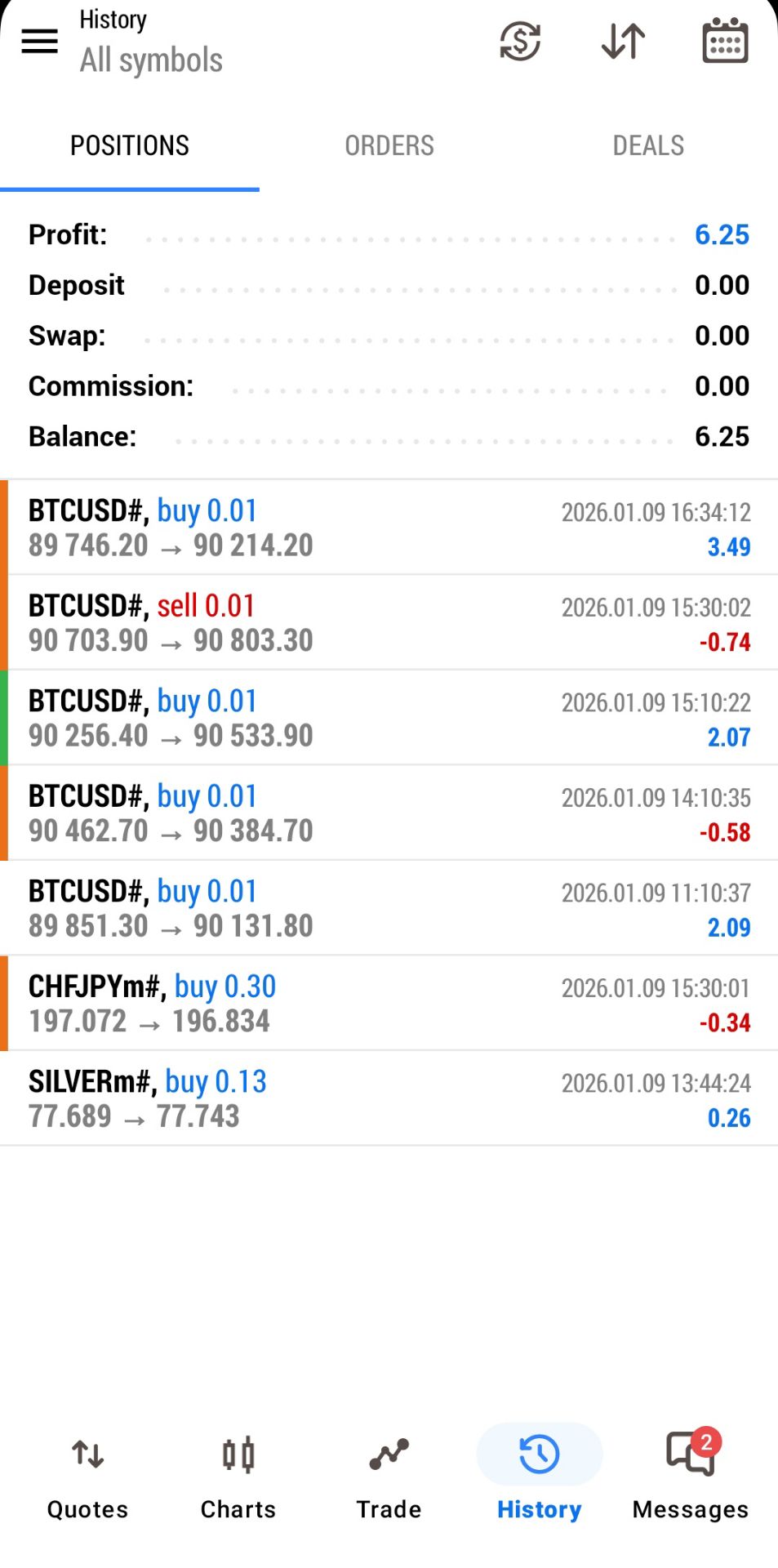Open the SILVERm# buy 0.13 position
This screenshot has height=1568, width=778.
click(x=389, y=1098)
